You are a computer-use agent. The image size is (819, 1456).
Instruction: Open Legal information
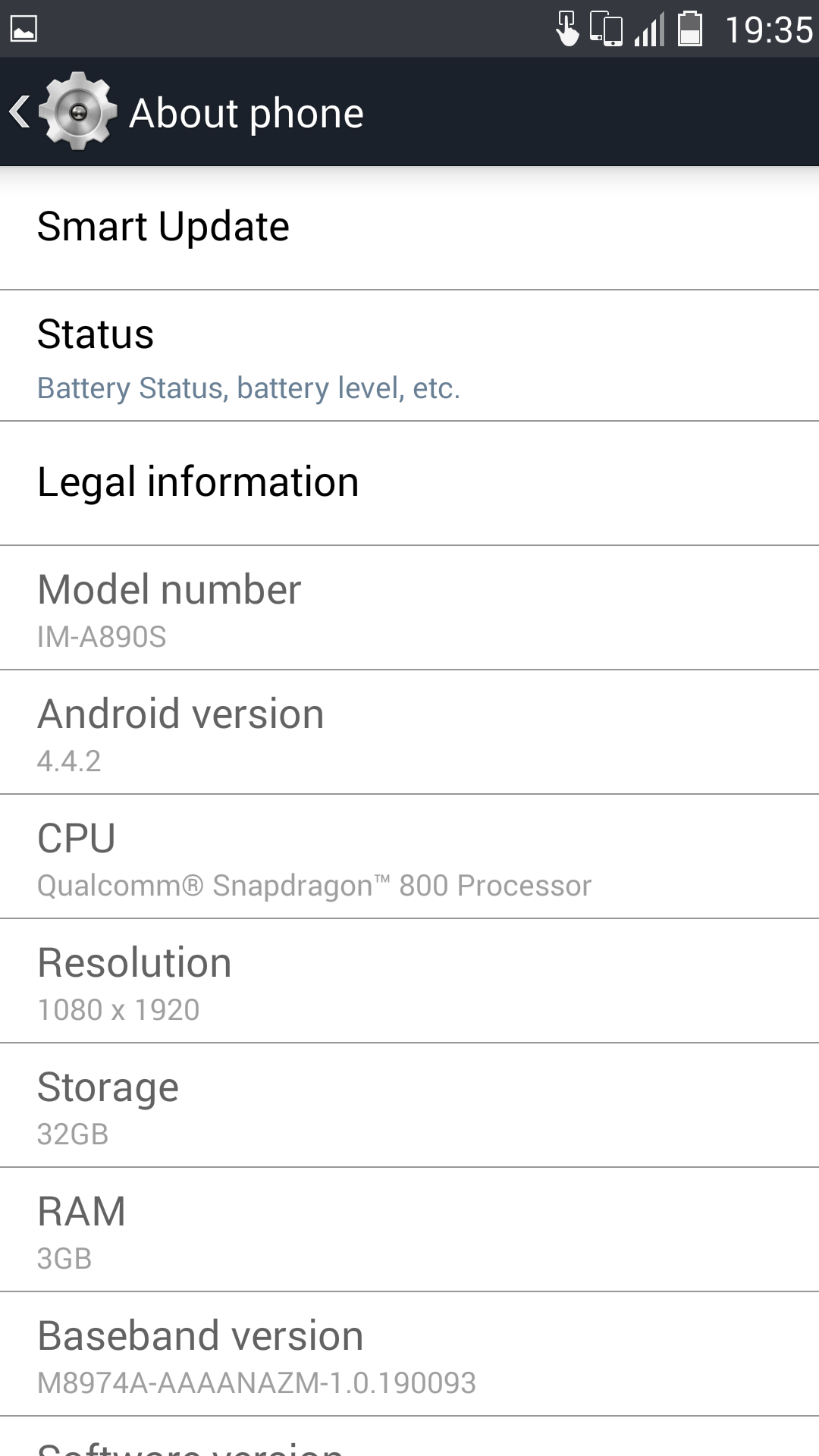click(x=409, y=483)
